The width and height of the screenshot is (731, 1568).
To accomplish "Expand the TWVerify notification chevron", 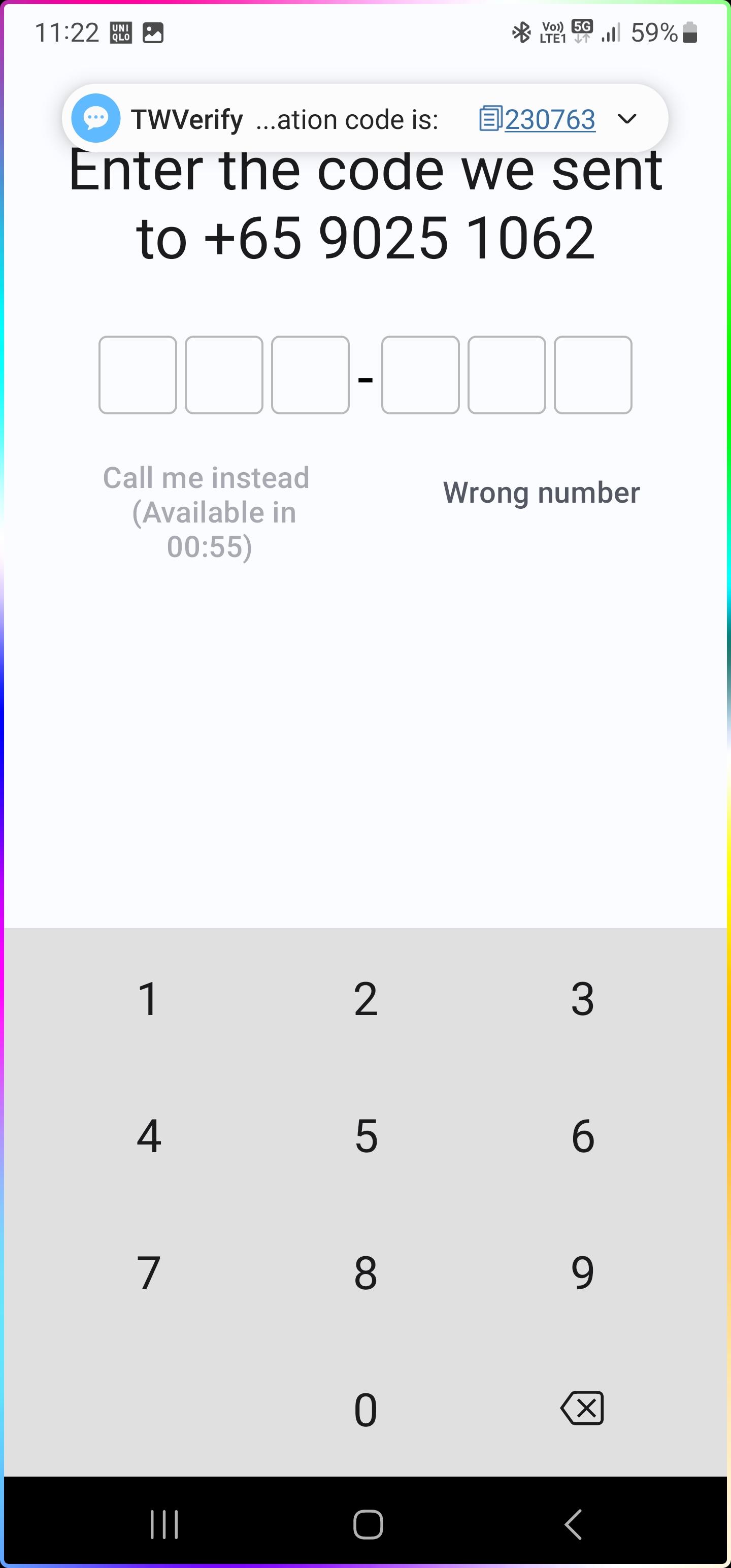I will point(627,118).
